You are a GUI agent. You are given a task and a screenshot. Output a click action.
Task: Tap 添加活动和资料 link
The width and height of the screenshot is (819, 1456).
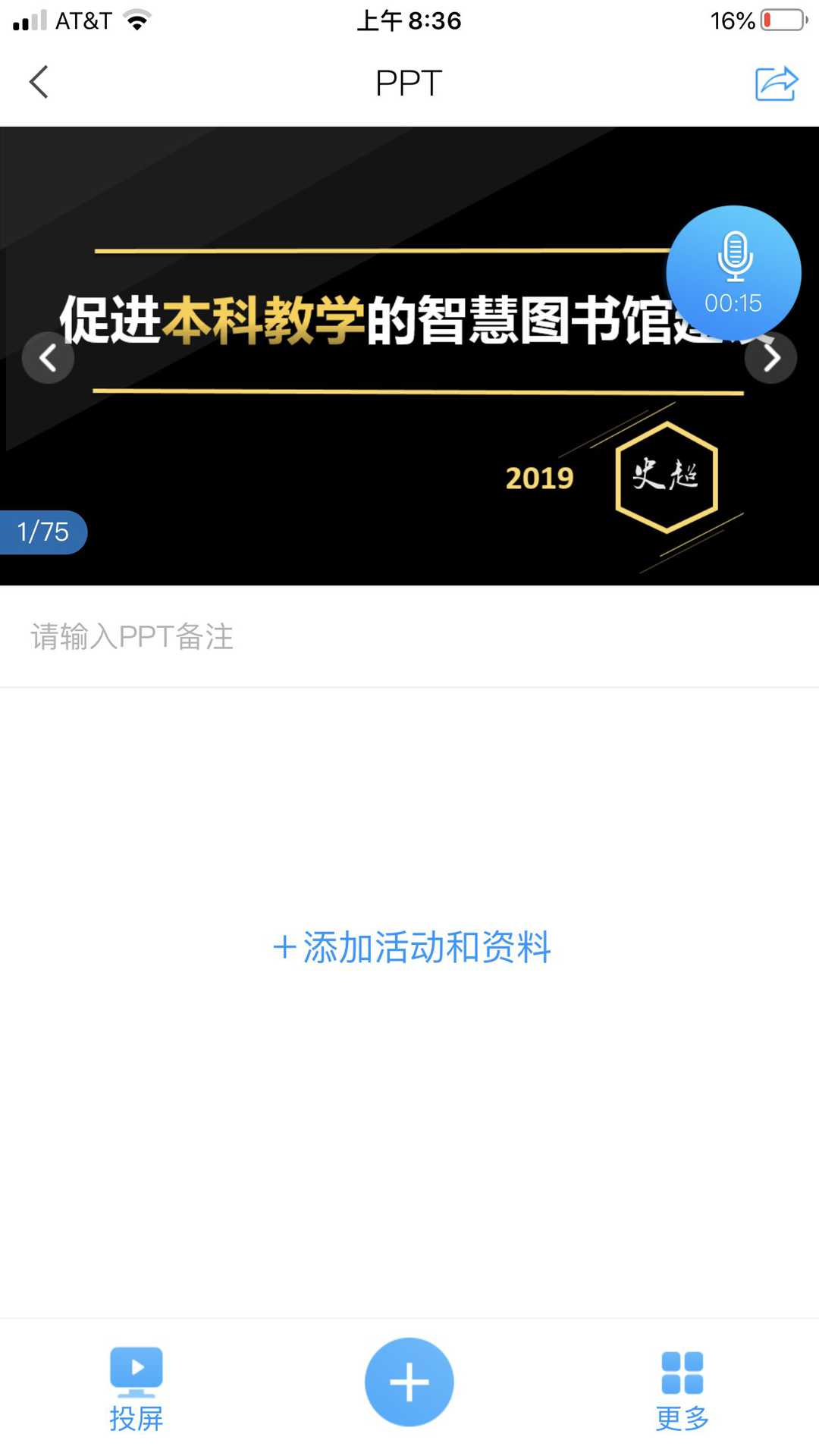pyautogui.click(x=412, y=947)
